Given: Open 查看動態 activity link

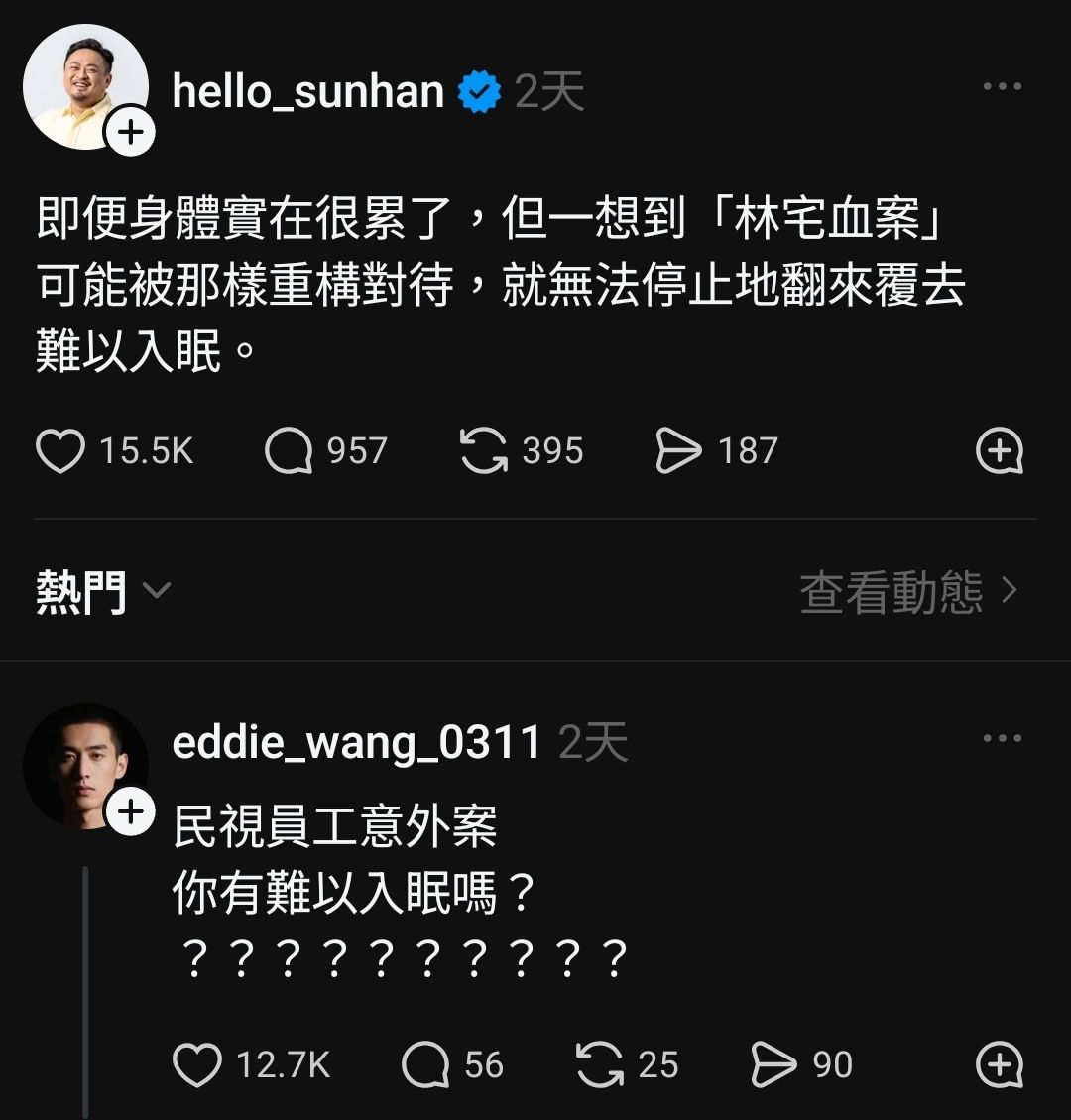Looking at the screenshot, I should click(x=908, y=592).
